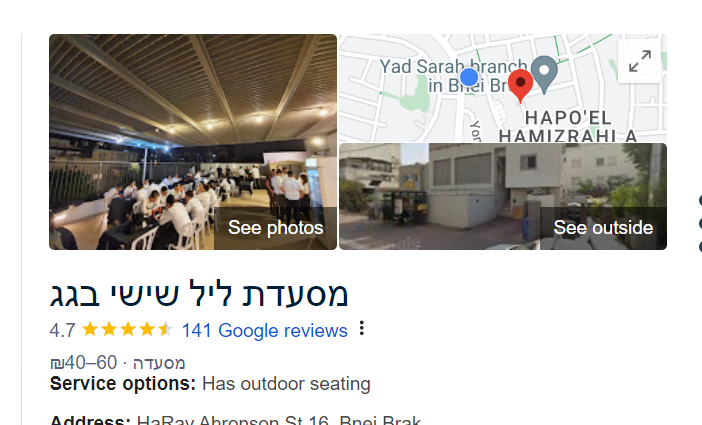Viewport: 702px width, 425px height.
Task: Open the 141 Google reviews link
Action: 264,330
